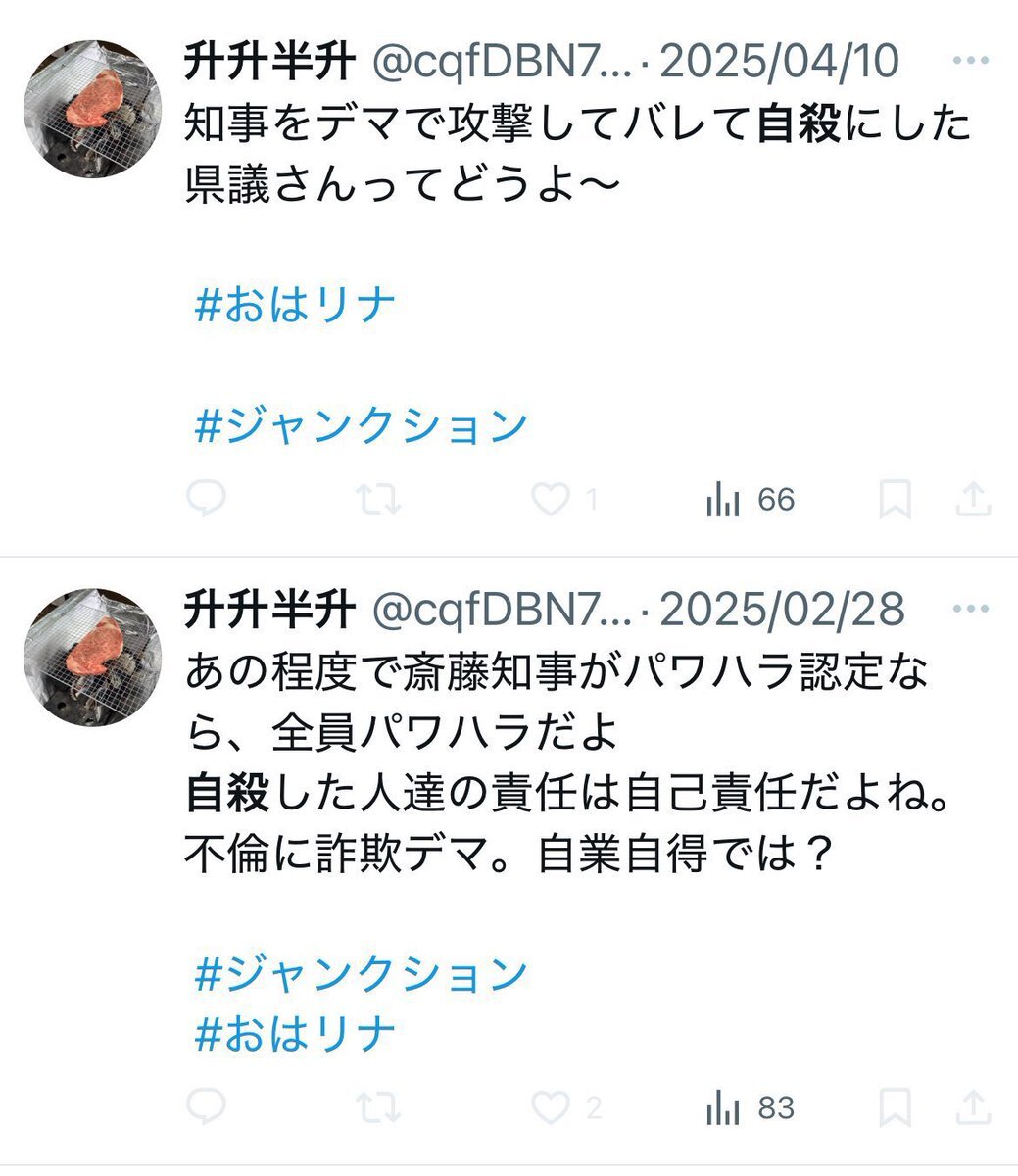This screenshot has width=1018, height=1176.
Task: Open #ジャンクション hashtag in the 2025/04/10 tweet
Action: (x=362, y=425)
